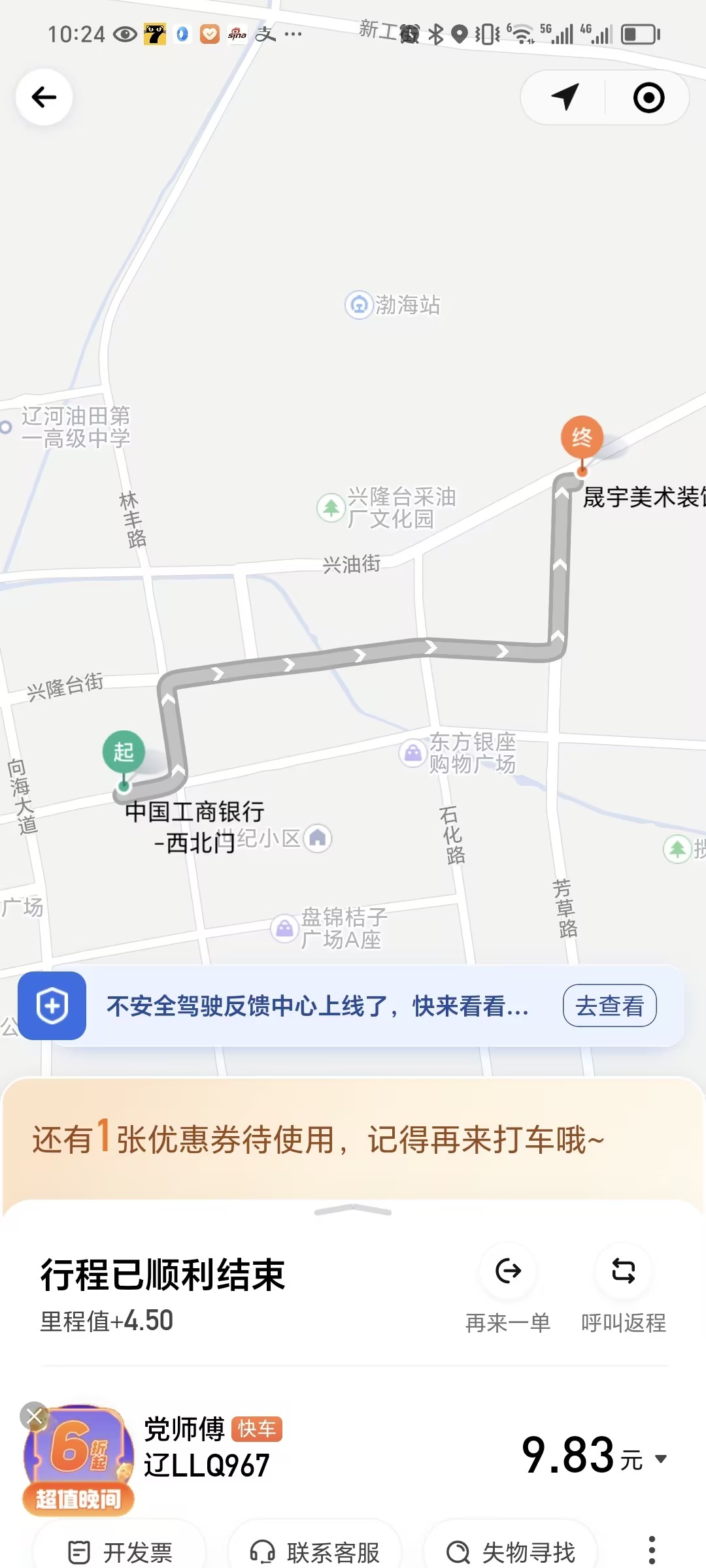
Task: Tap the navigation arrow icon
Action: click(x=565, y=97)
